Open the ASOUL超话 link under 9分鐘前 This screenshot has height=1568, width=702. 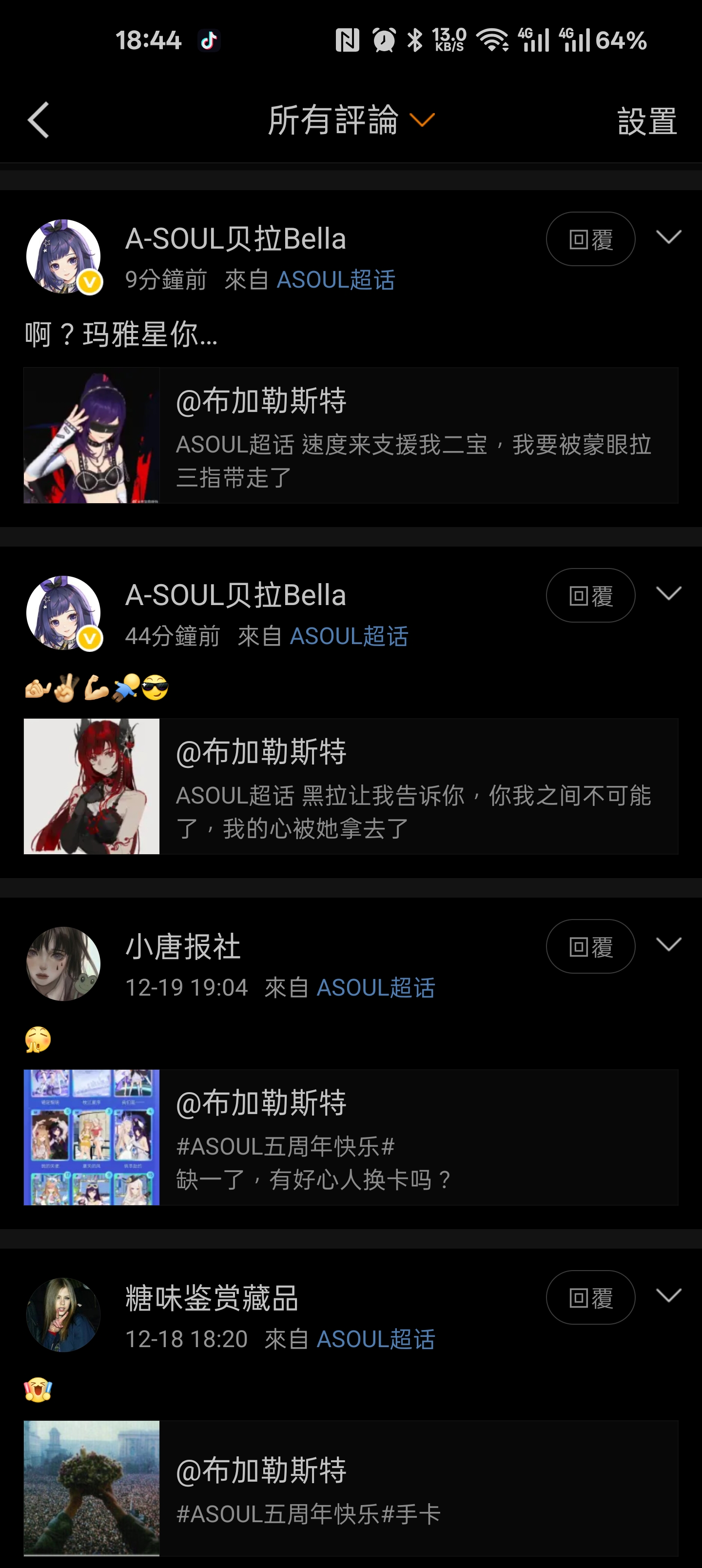(335, 280)
